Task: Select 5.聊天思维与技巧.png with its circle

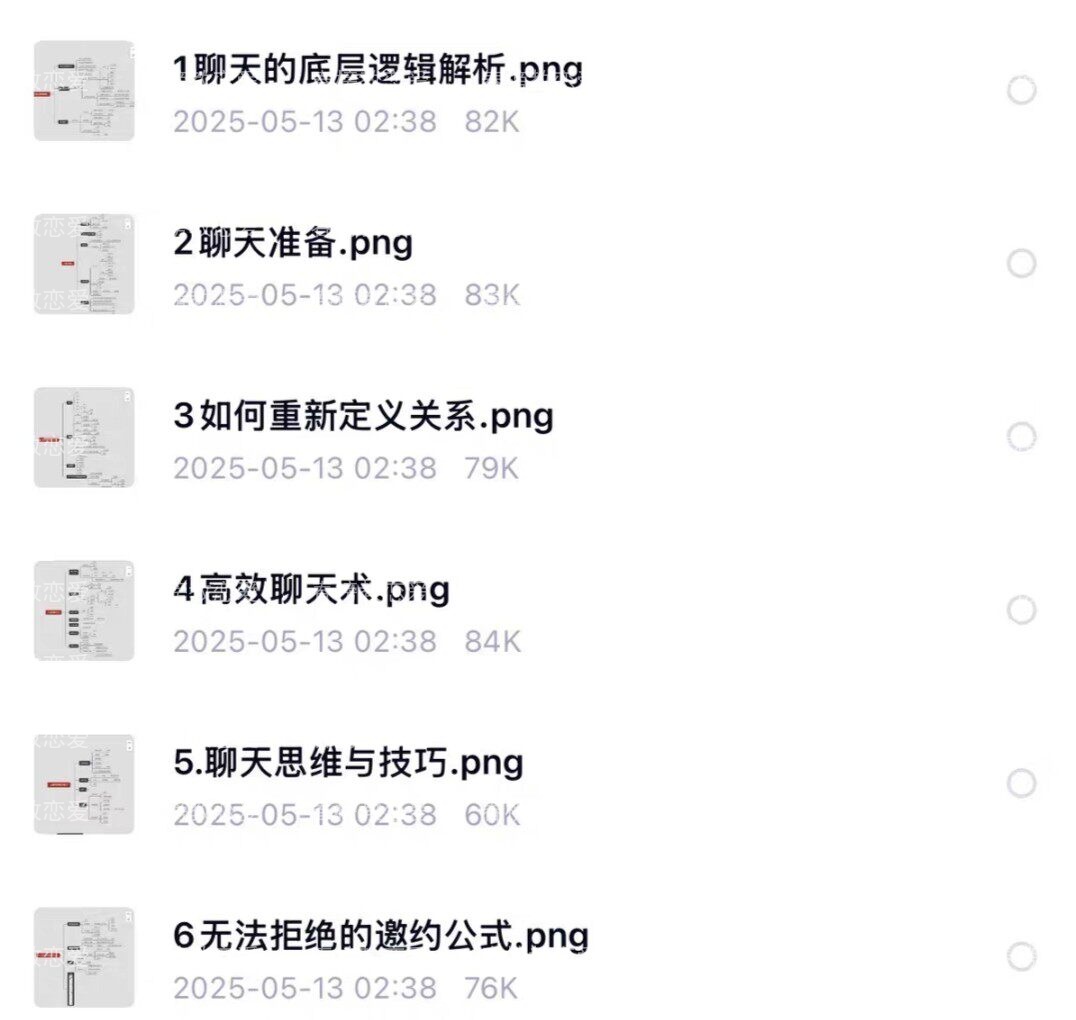Action: 1021,783
